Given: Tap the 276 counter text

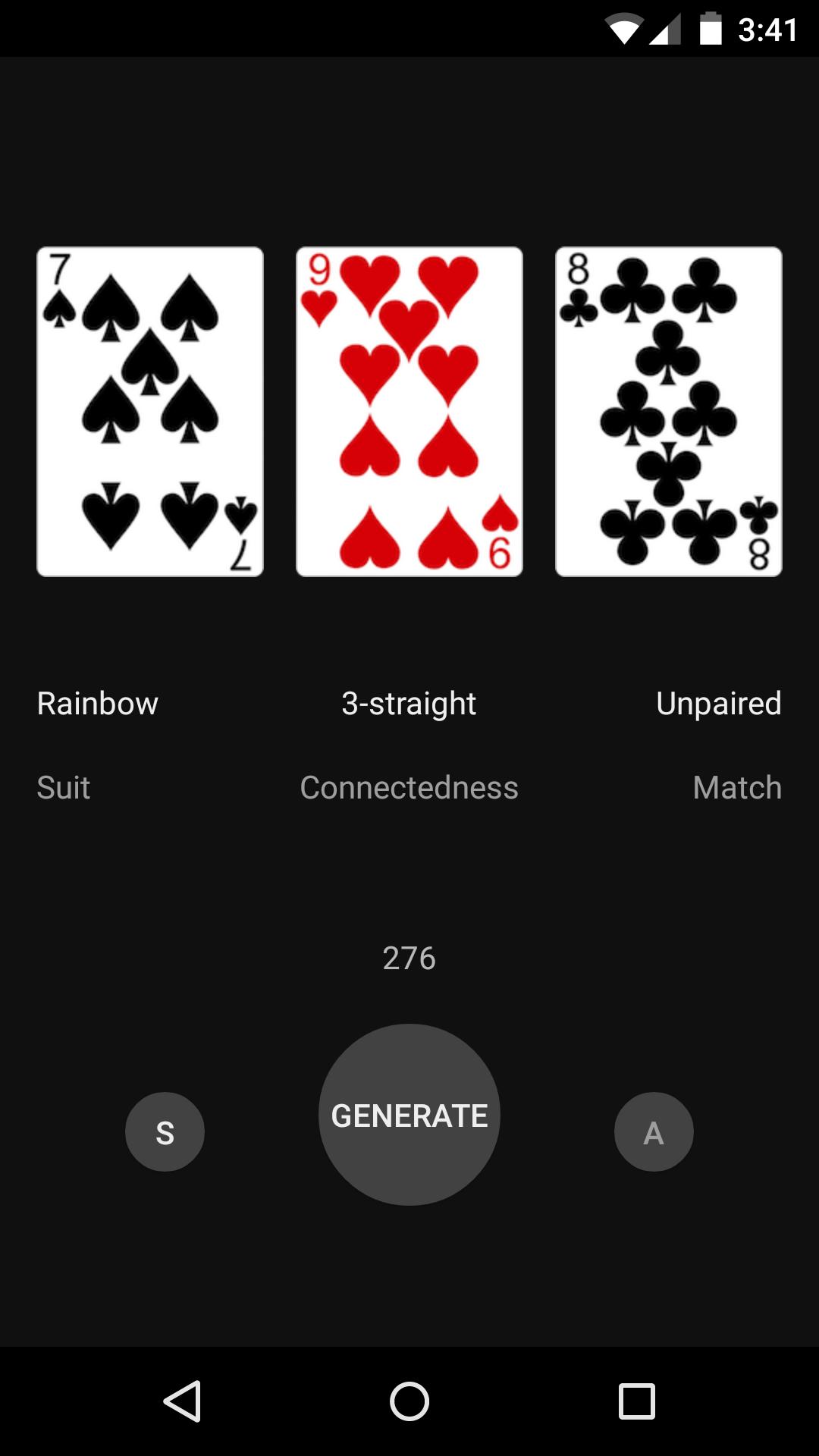Looking at the screenshot, I should [409, 959].
